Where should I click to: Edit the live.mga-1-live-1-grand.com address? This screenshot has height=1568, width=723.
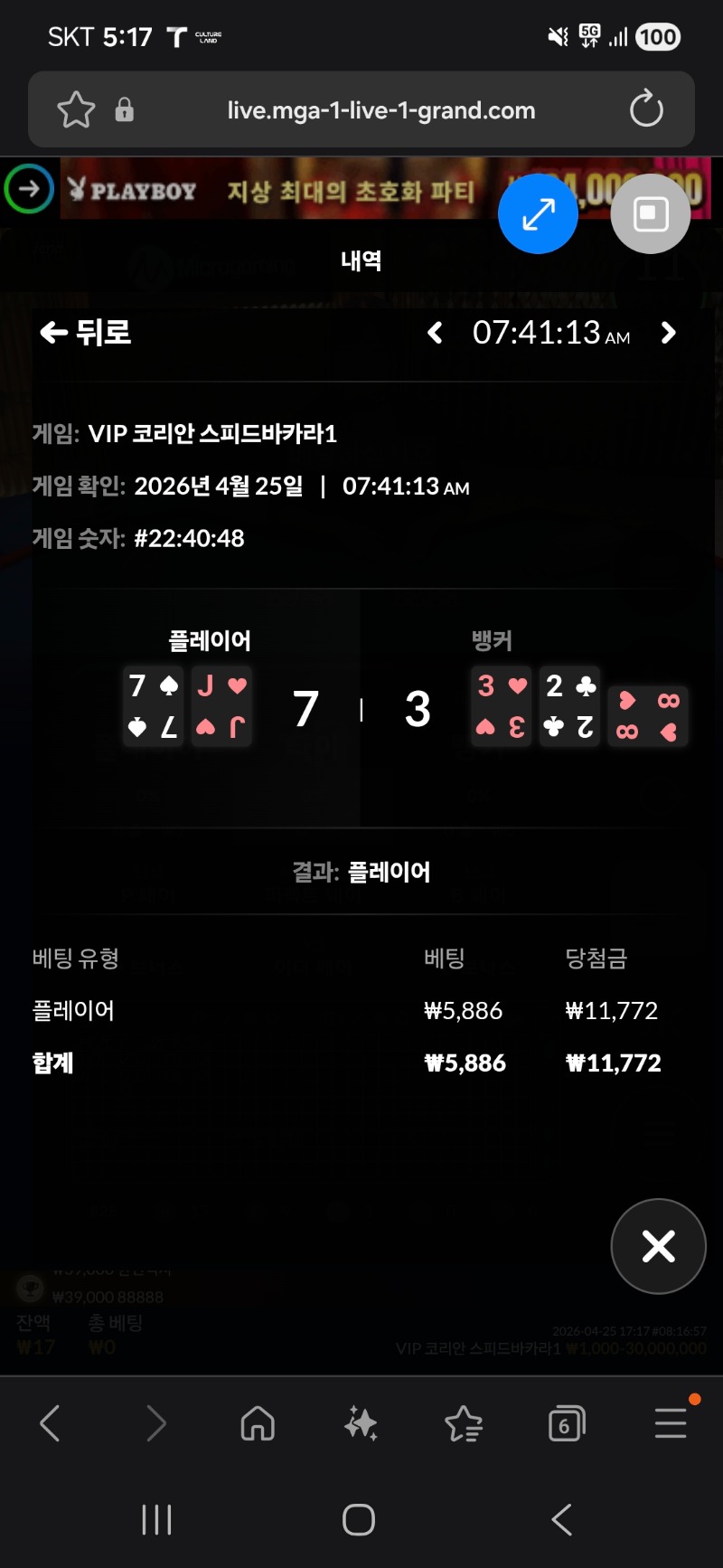380,110
